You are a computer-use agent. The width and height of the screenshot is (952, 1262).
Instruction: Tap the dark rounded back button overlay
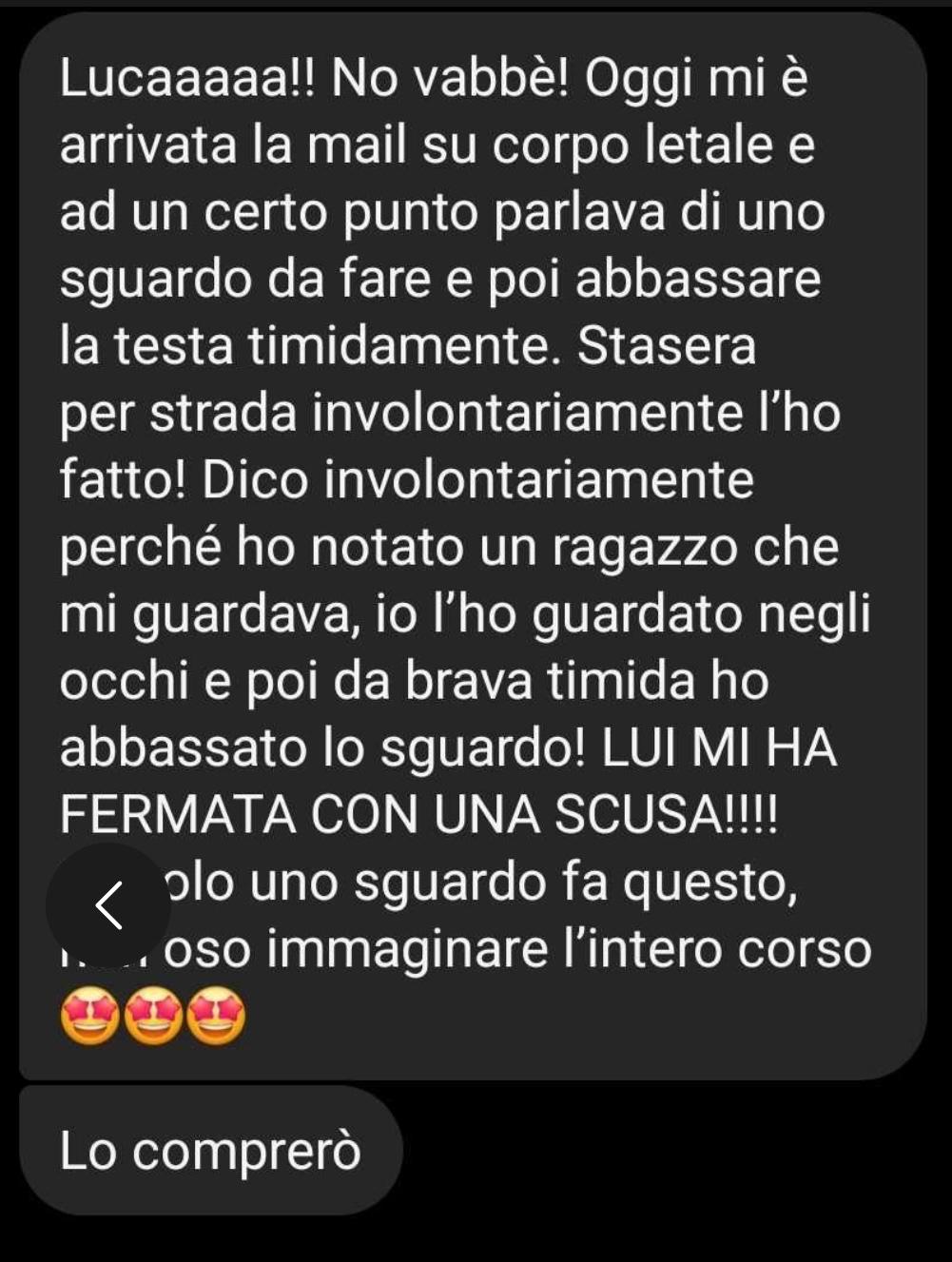[x=107, y=904]
